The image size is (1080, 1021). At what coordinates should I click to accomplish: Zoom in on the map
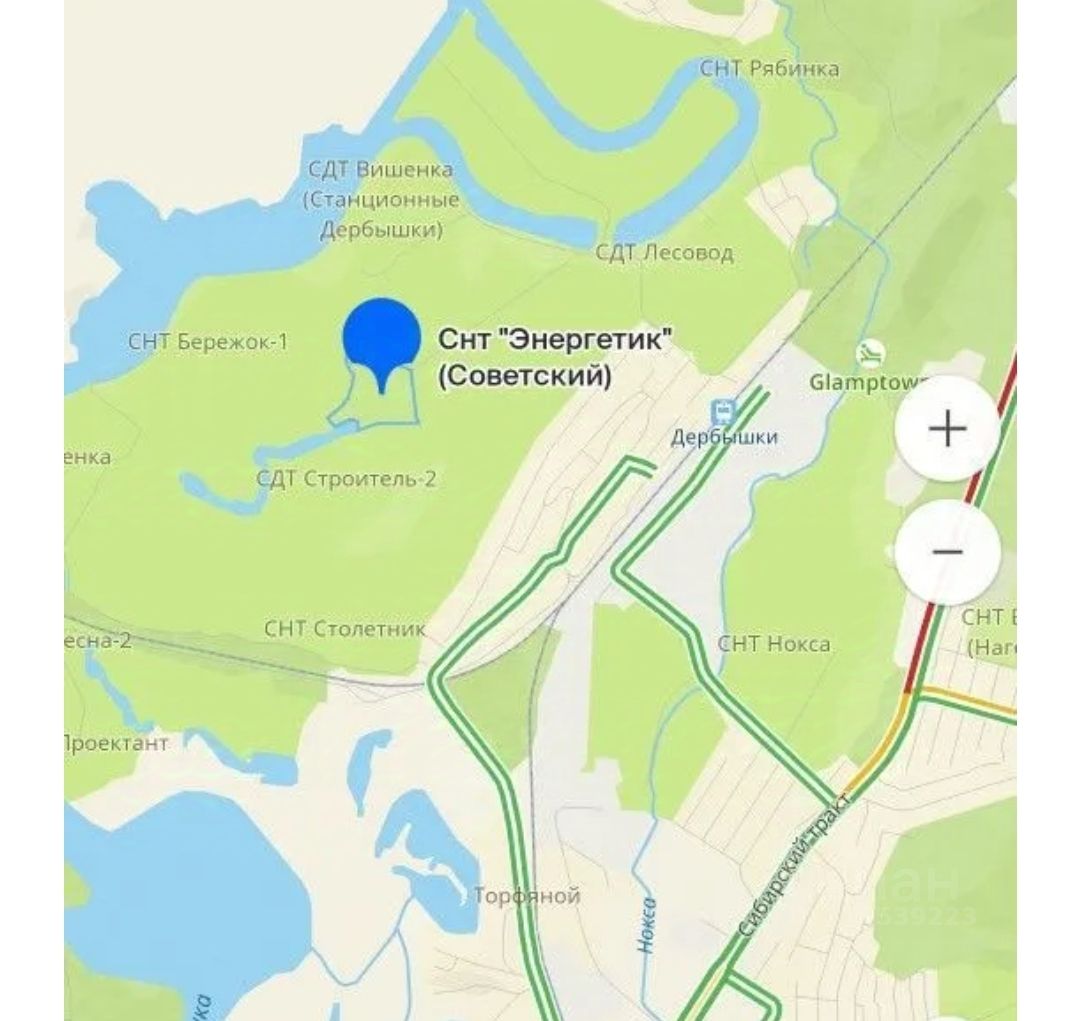pyautogui.click(x=946, y=429)
